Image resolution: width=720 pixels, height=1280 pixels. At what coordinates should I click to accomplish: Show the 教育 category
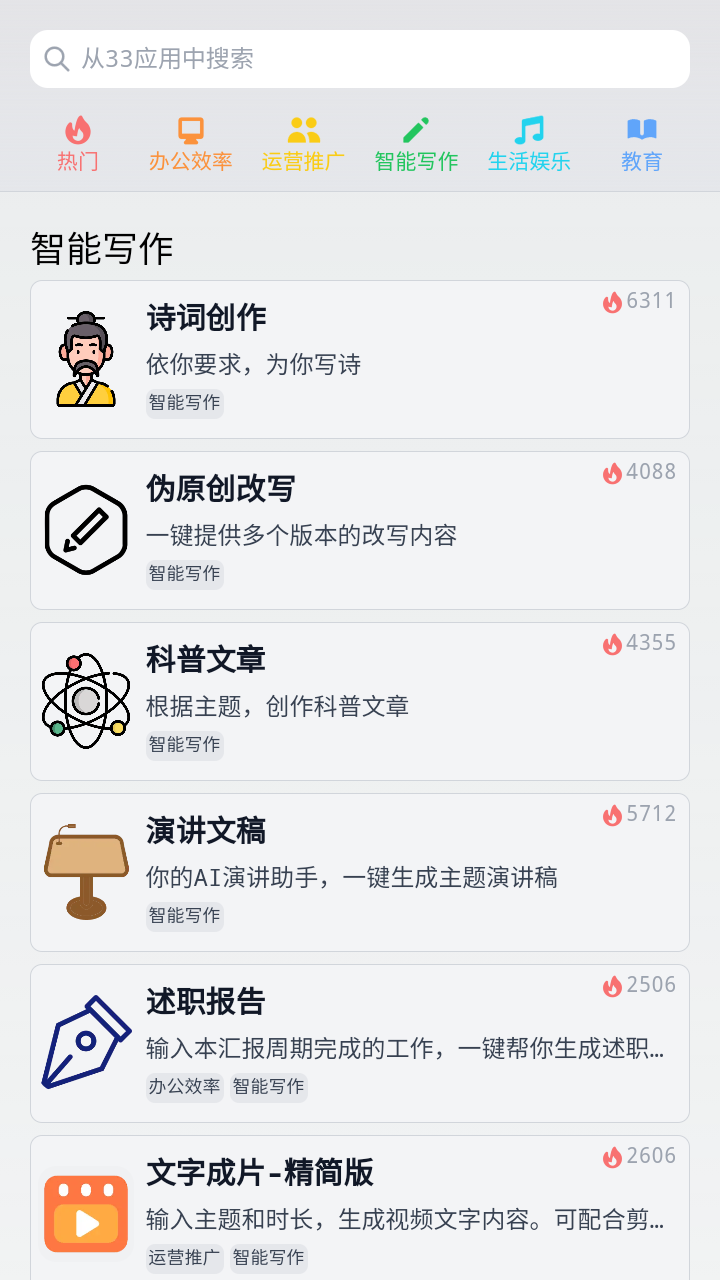pos(641,145)
